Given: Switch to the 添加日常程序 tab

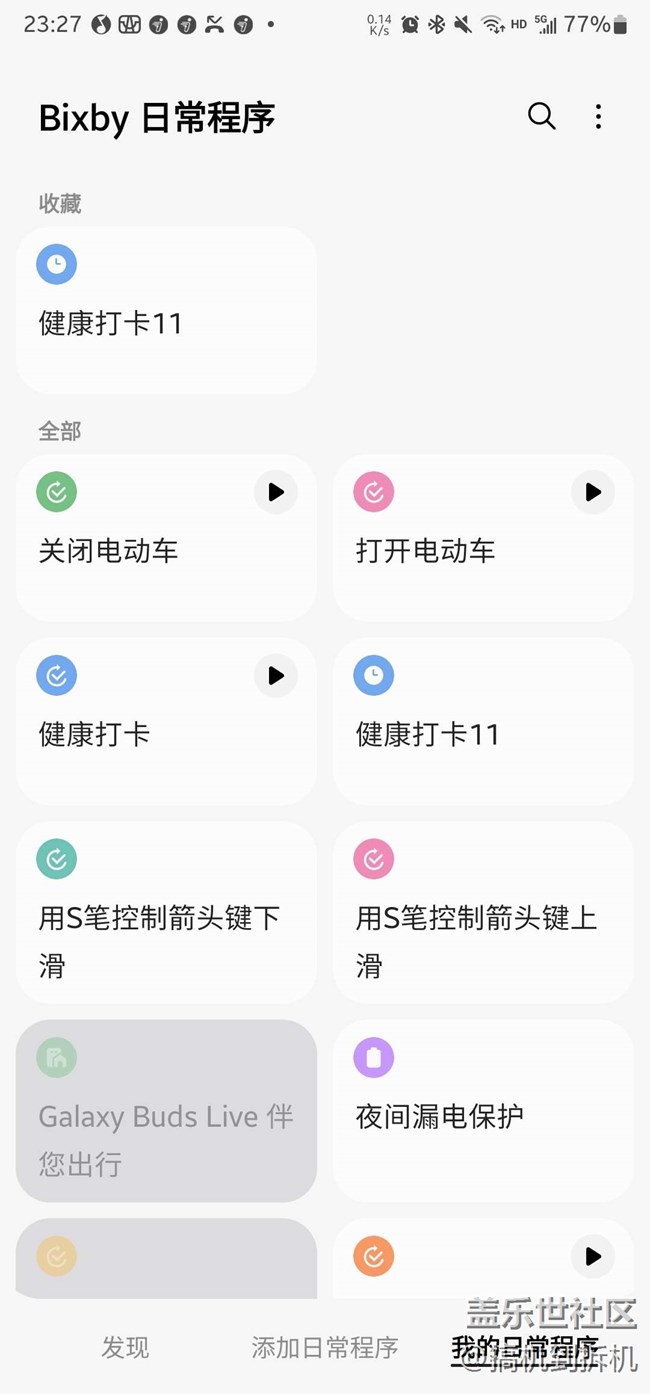Looking at the screenshot, I should (325, 1347).
